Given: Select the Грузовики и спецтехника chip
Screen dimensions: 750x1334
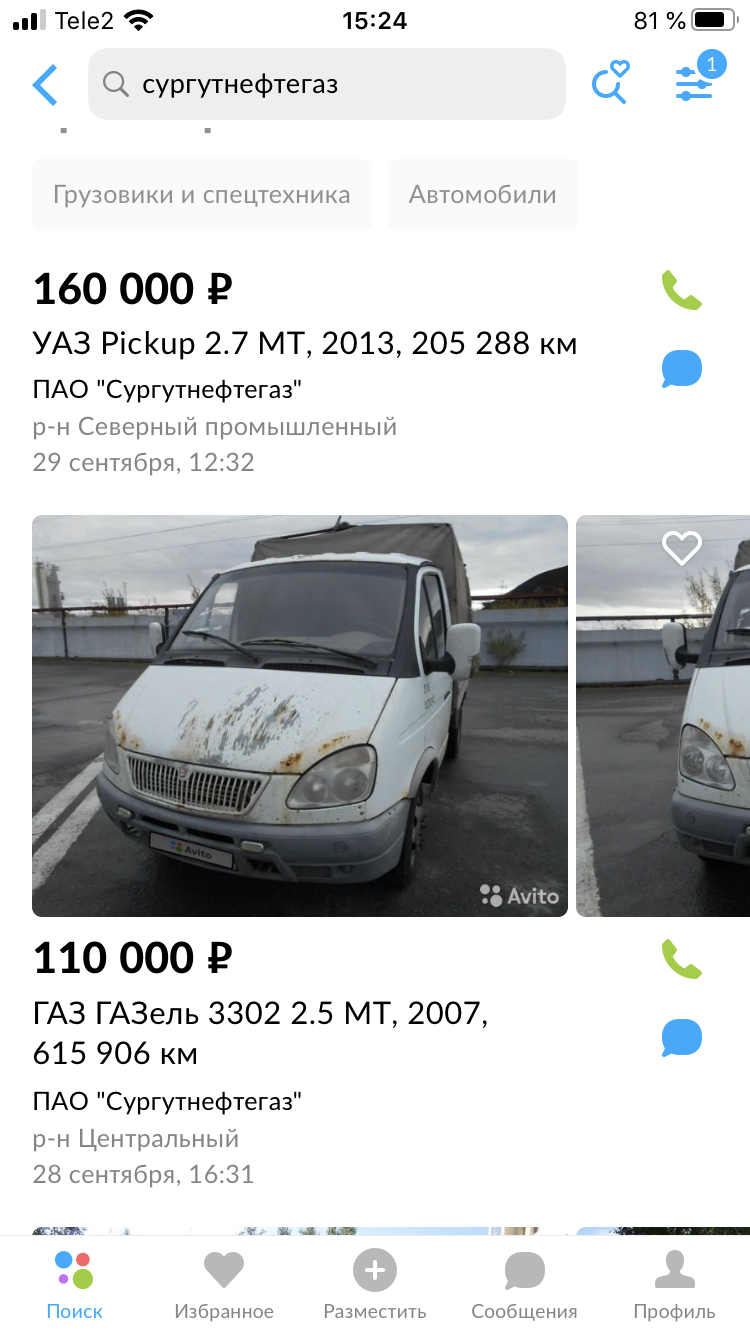Looking at the screenshot, I should (x=202, y=195).
